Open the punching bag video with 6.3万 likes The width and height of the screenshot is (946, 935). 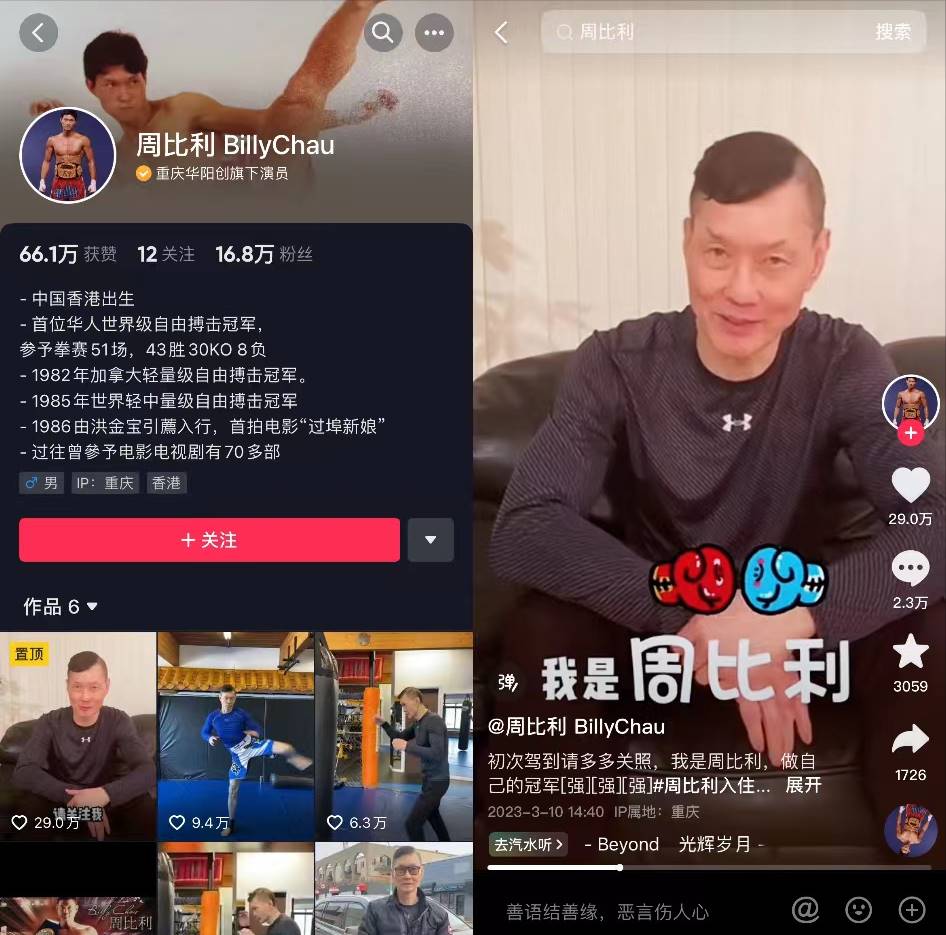394,736
